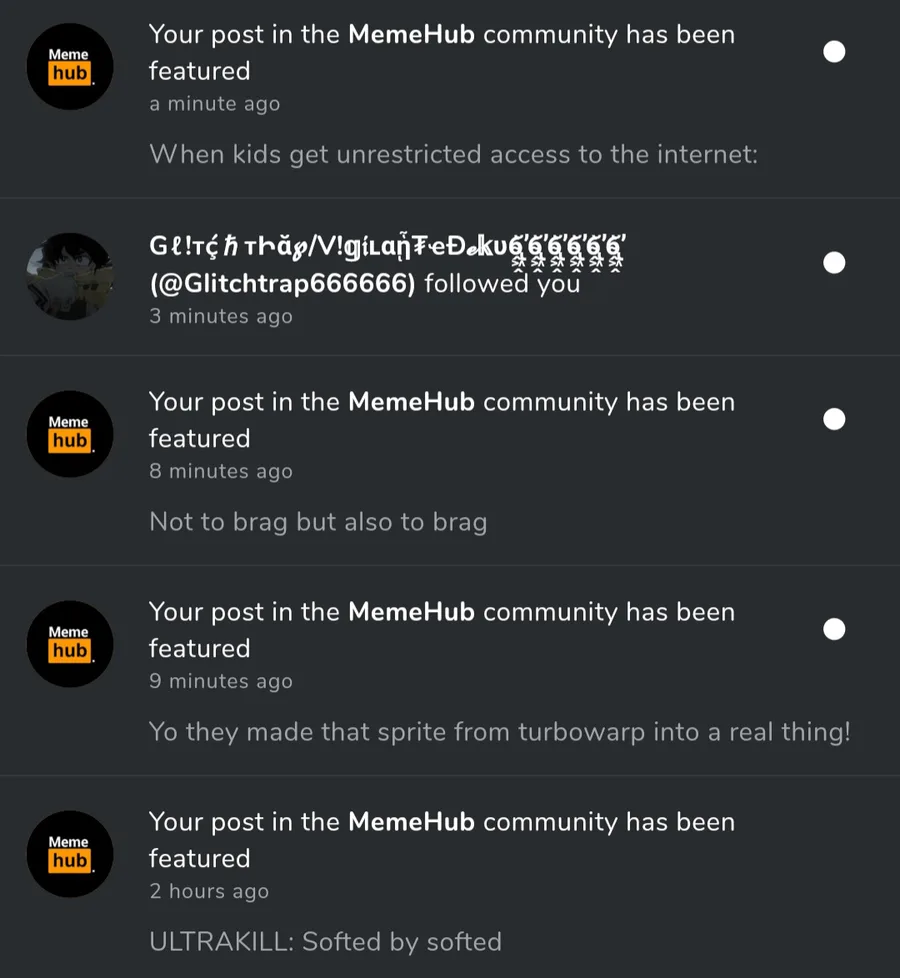Open the ULTRAKILL Softed by softed notification
Image resolution: width=900 pixels, height=978 pixels.
click(450, 877)
